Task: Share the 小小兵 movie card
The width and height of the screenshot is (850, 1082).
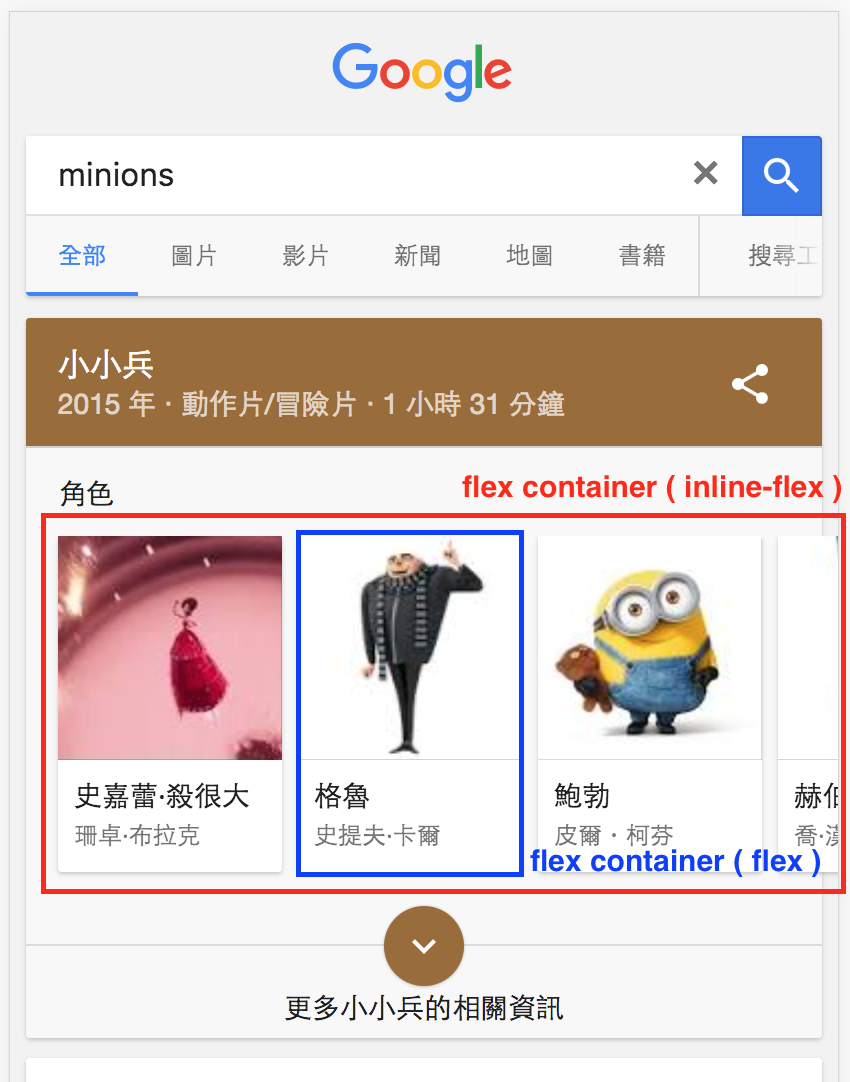Action: point(750,384)
